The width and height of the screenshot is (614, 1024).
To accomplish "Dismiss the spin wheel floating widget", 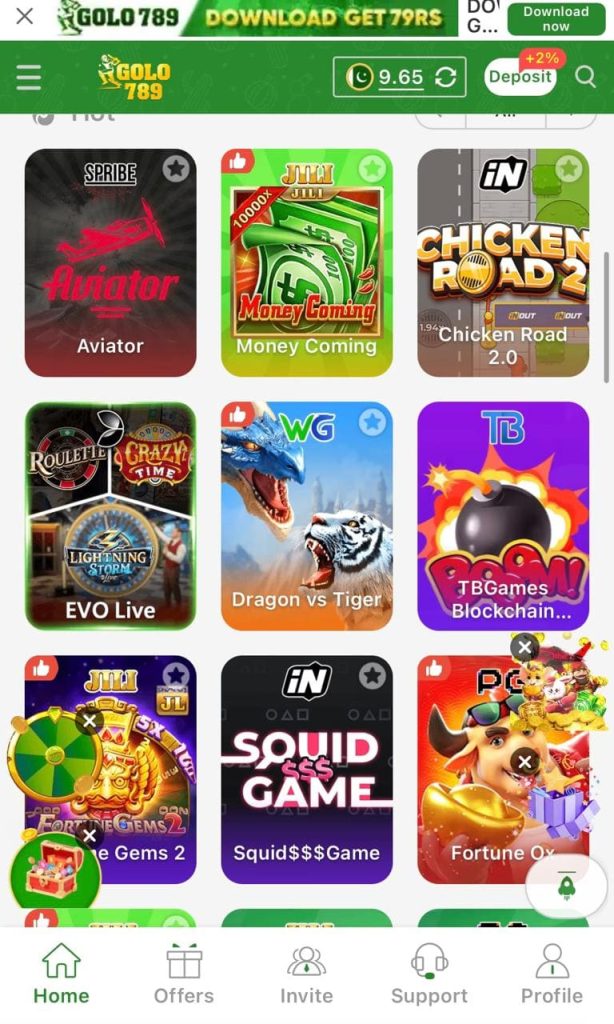I will point(90,721).
